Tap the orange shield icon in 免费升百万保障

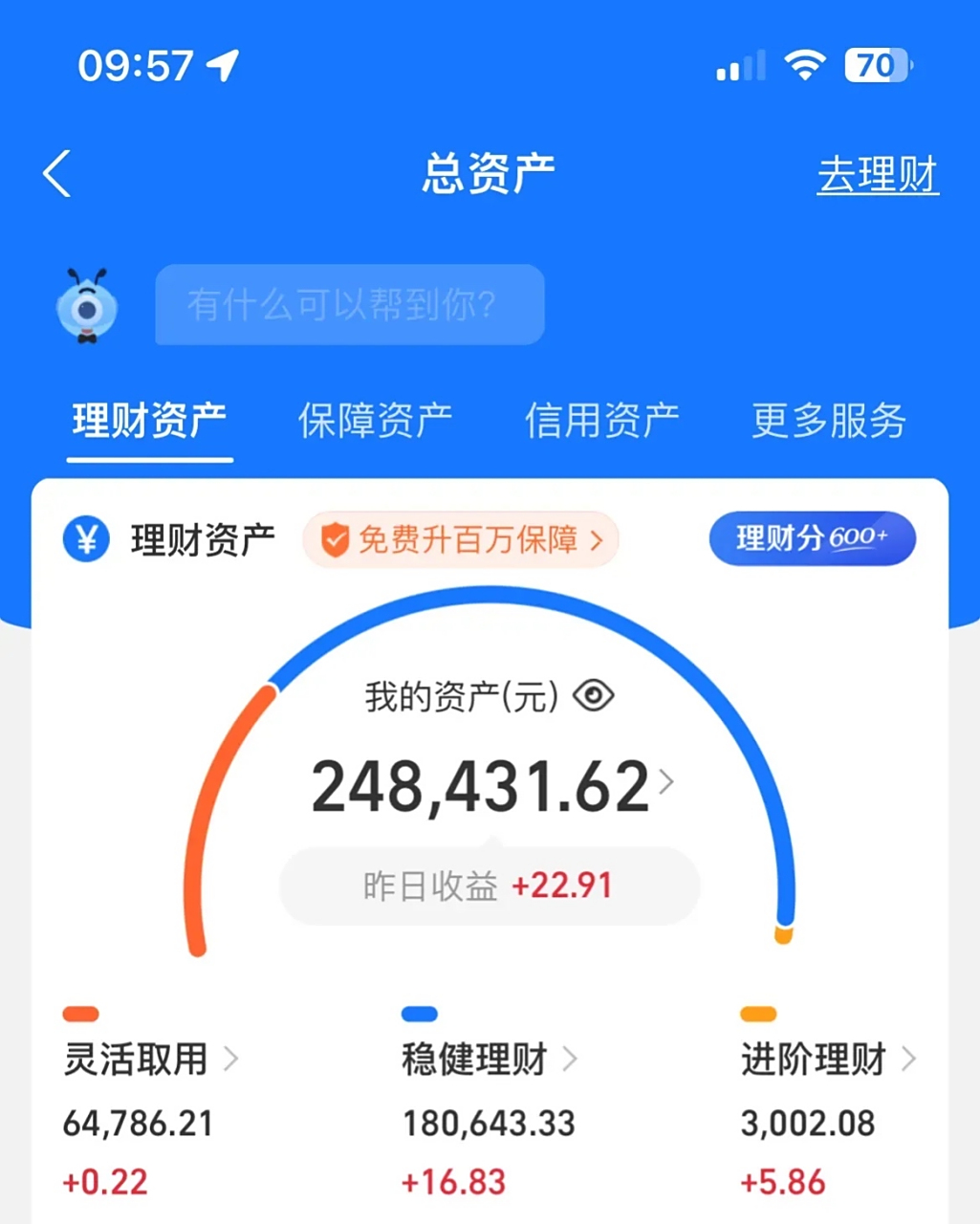[336, 539]
